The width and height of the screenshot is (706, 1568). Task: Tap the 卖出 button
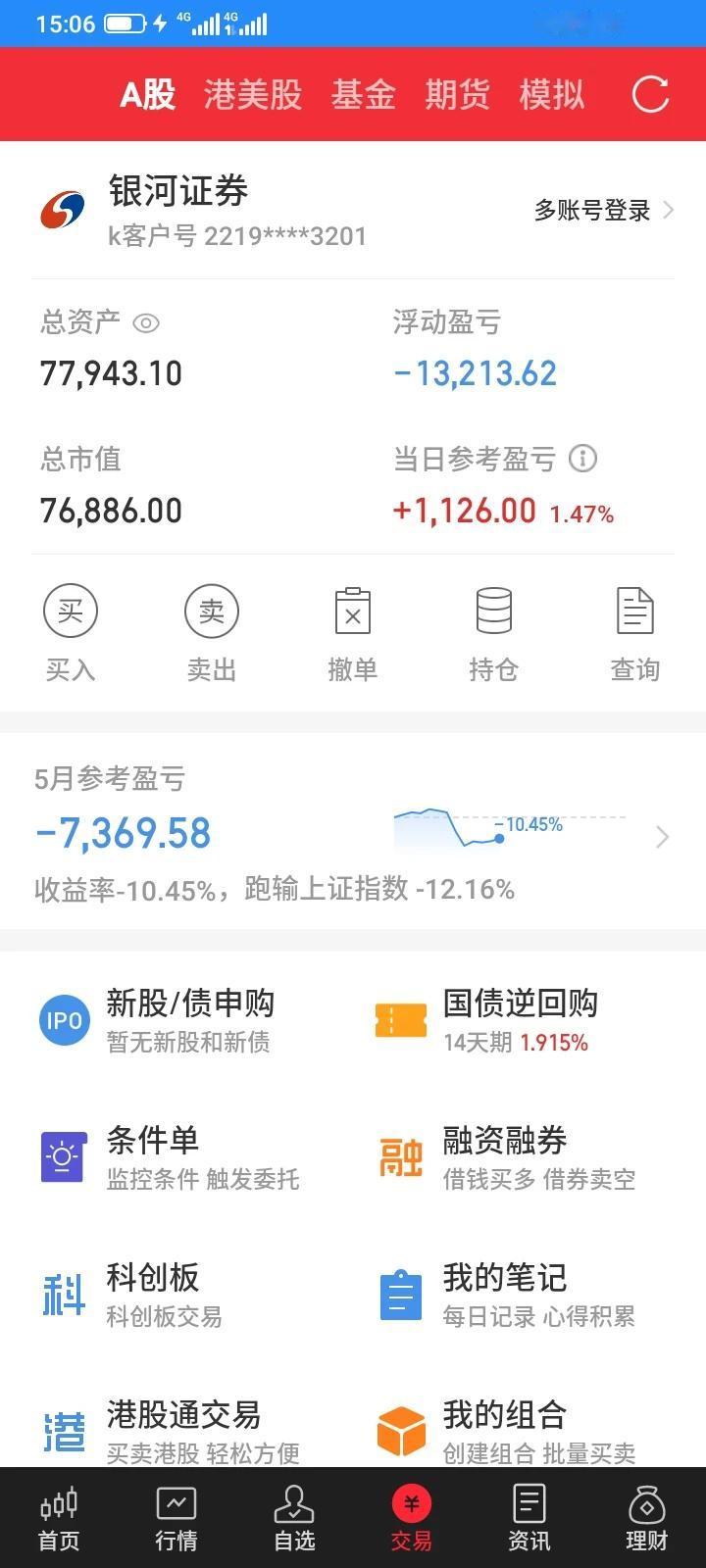(x=212, y=632)
